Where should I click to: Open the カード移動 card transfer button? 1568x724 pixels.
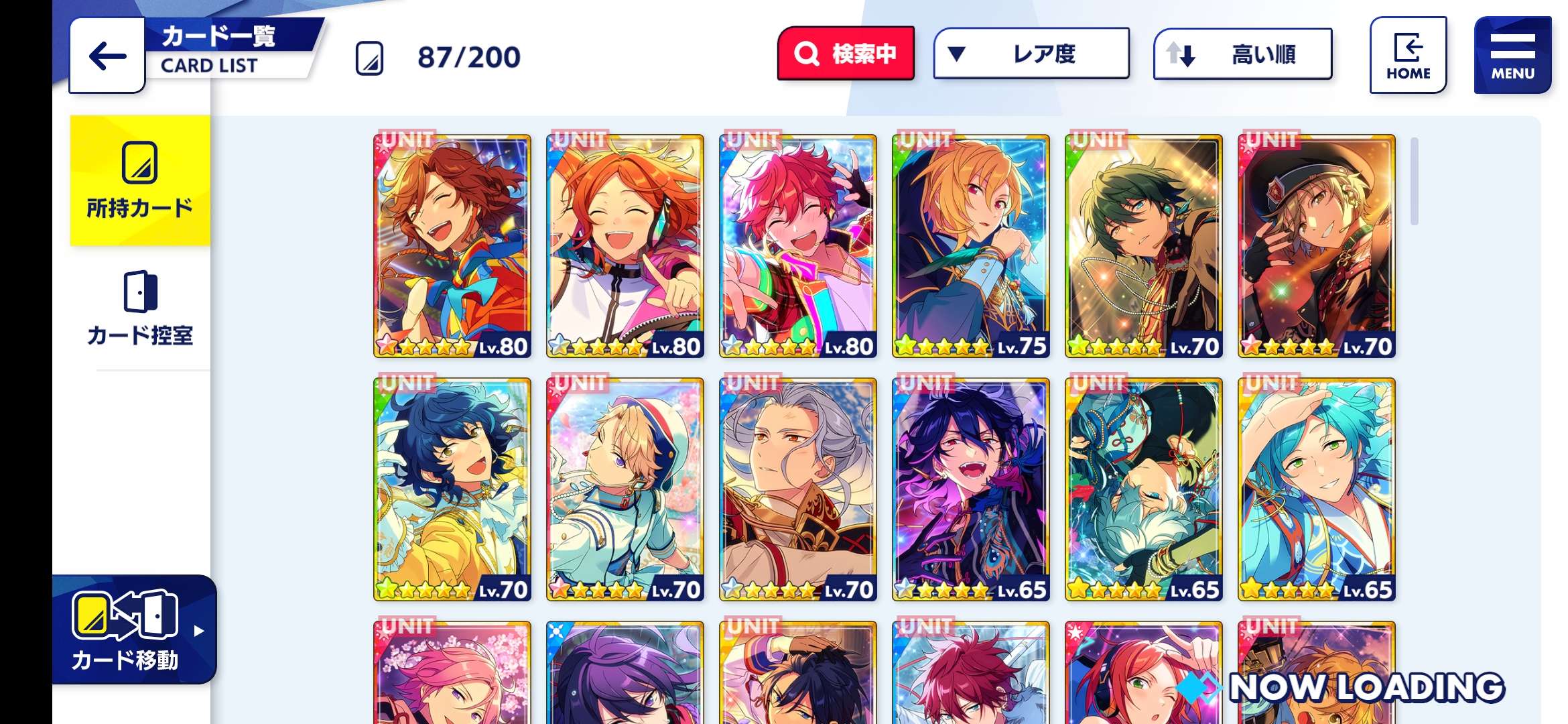click(x=134, y=630)
